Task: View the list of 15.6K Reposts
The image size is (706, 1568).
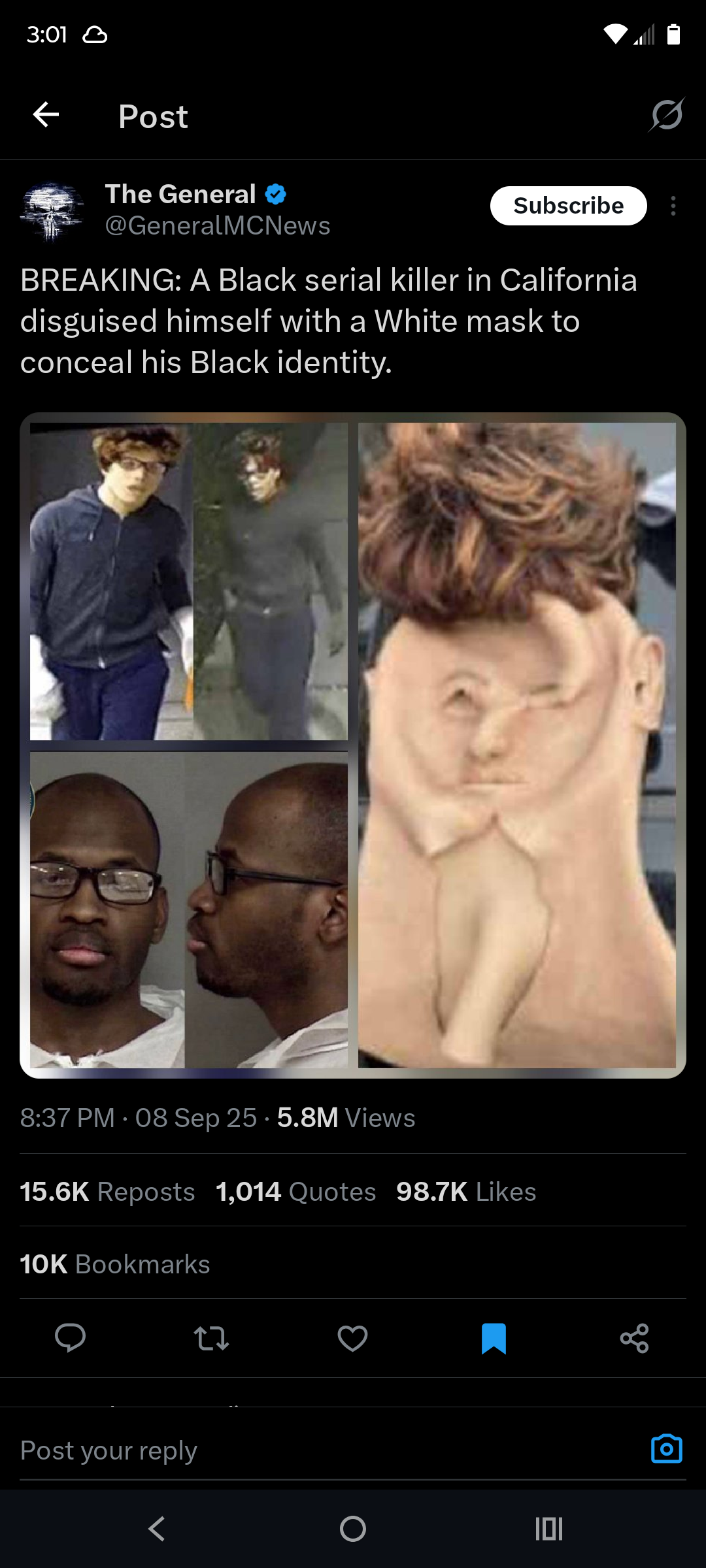Action: [x=108, y=1192]
